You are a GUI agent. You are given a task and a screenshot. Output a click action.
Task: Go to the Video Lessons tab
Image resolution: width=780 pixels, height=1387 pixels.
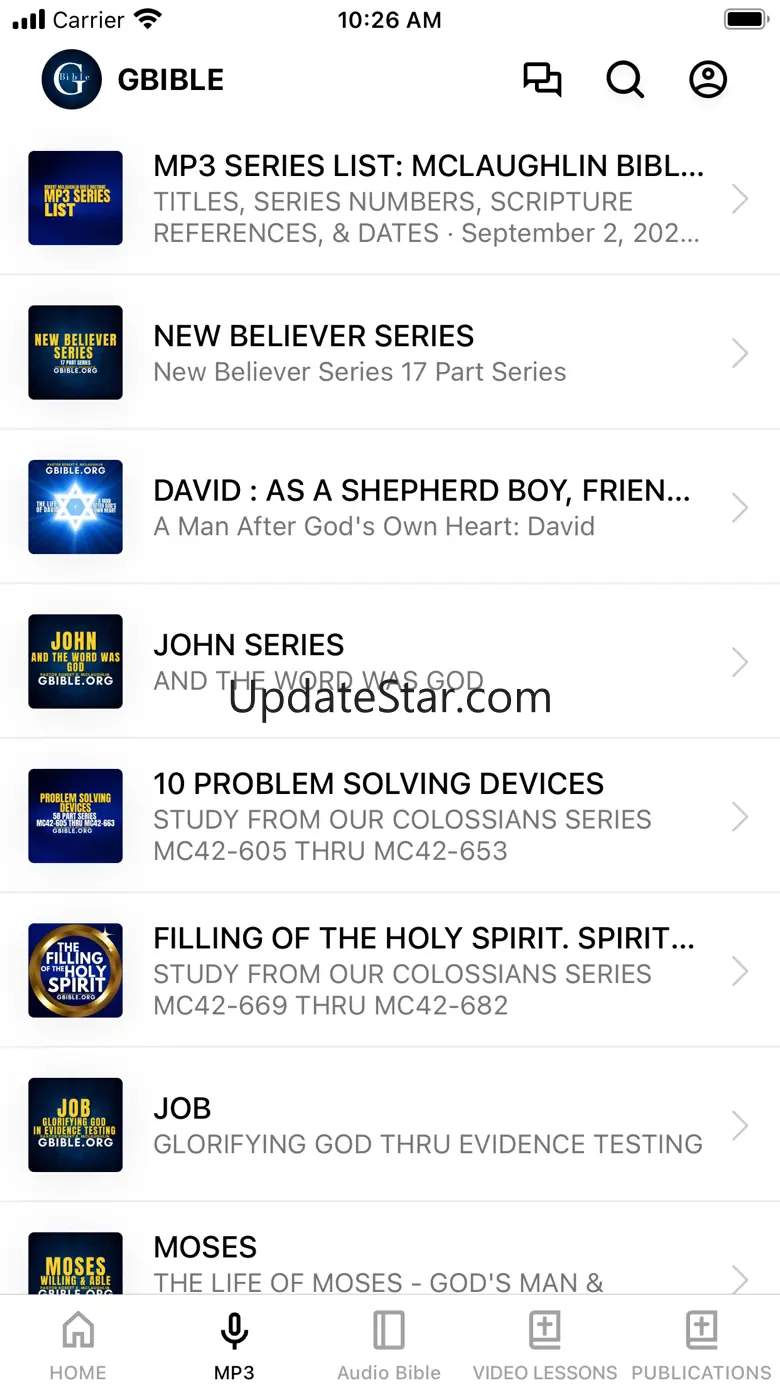coord(545,1345)
